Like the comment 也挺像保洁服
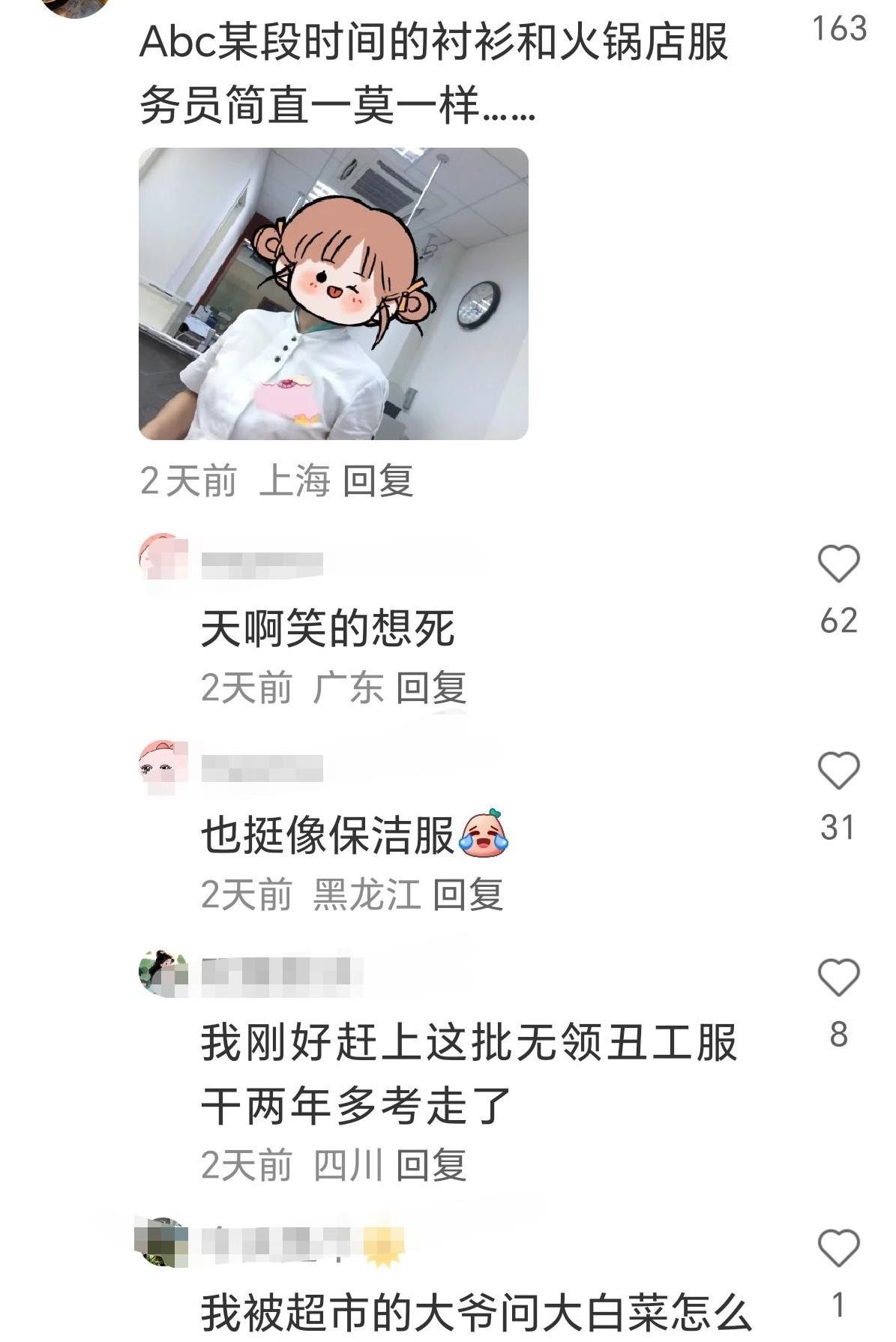896x1342 pixels. pyautogui.click(x=838, y=771)
